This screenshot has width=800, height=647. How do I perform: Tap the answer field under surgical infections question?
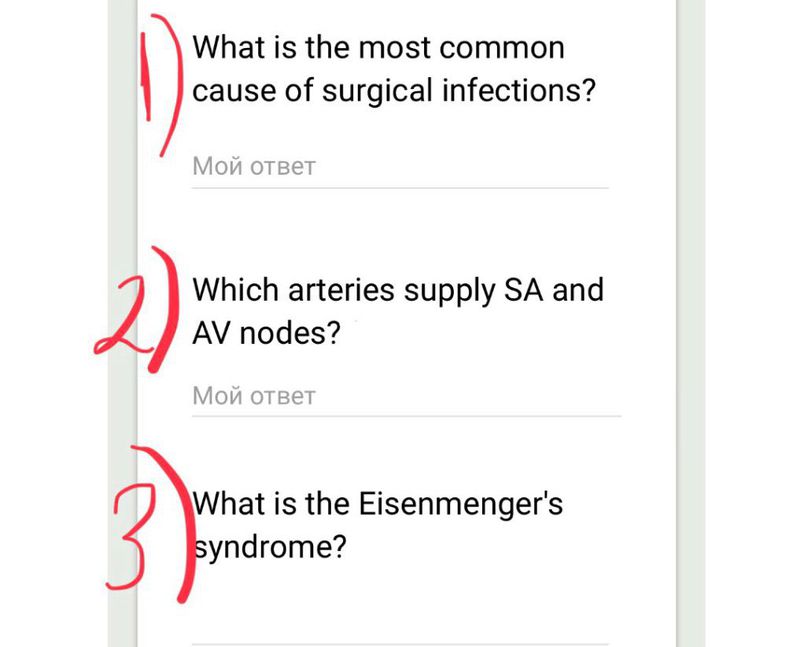tap(399, 167)
